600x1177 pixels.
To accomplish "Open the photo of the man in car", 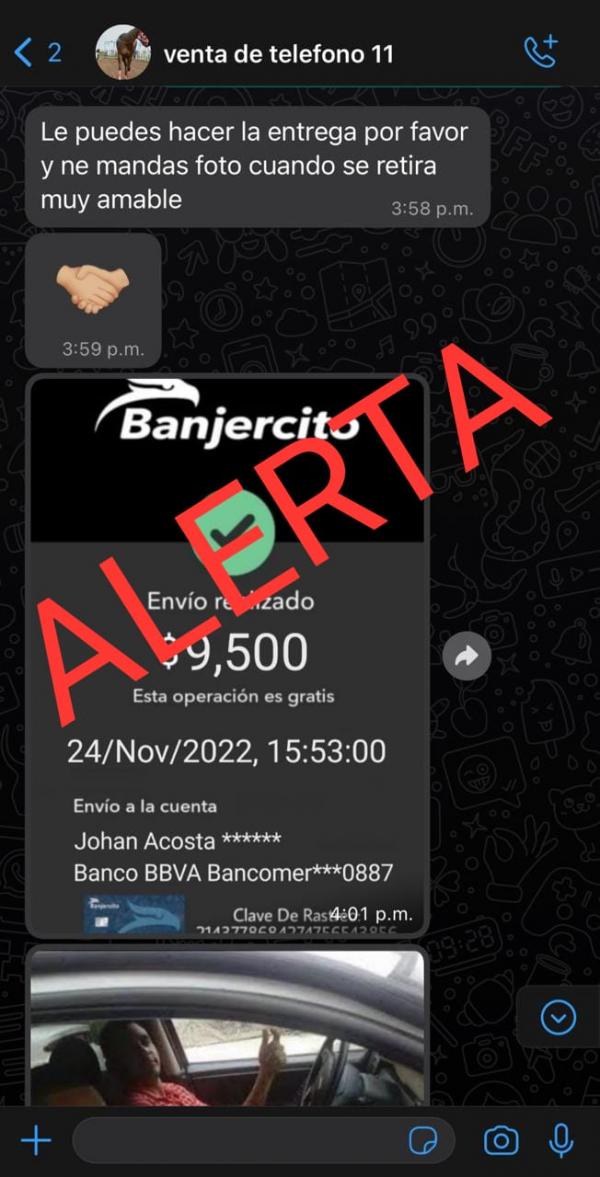I will click(x=227, y=1026).
